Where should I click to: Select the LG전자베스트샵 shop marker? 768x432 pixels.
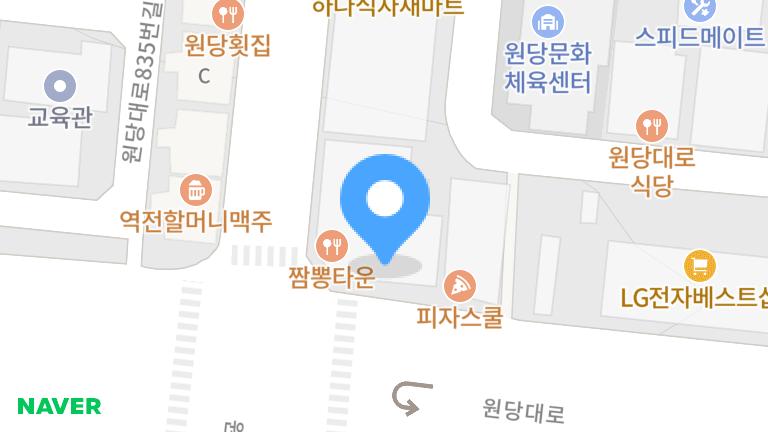(699, 266)
